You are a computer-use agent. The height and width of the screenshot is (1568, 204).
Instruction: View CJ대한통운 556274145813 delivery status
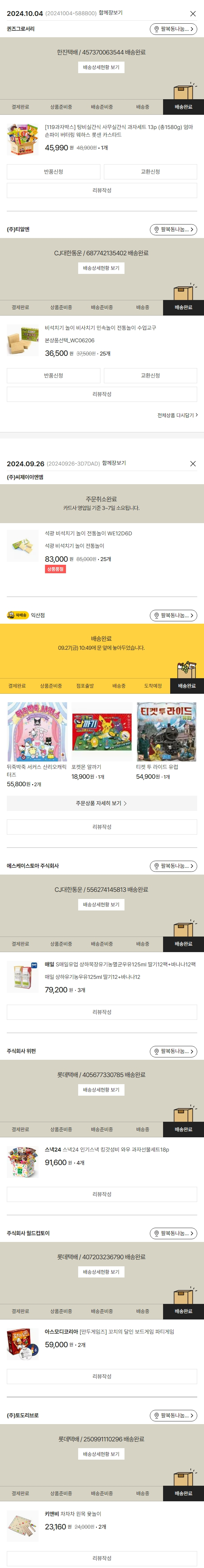102,904
